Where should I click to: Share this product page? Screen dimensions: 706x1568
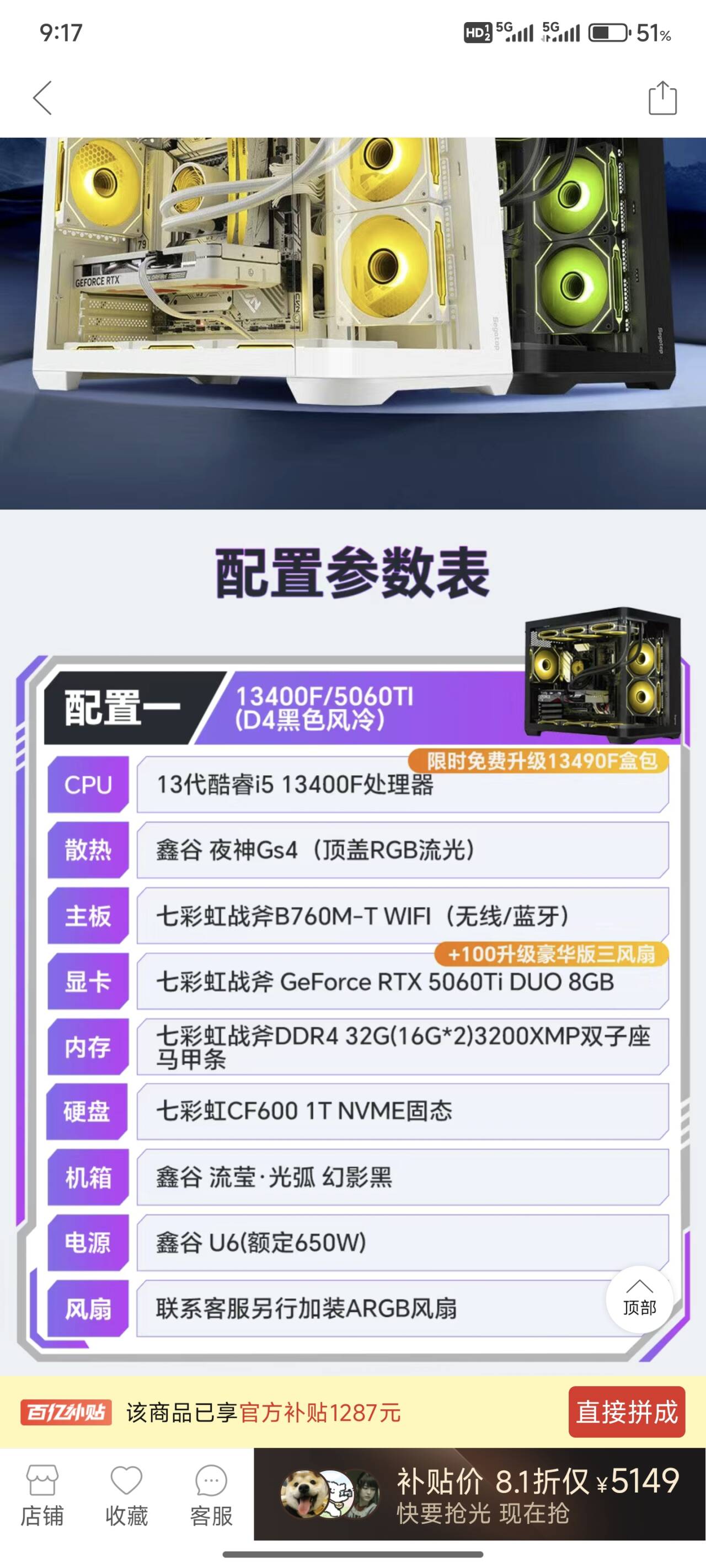tap(662, 98)
